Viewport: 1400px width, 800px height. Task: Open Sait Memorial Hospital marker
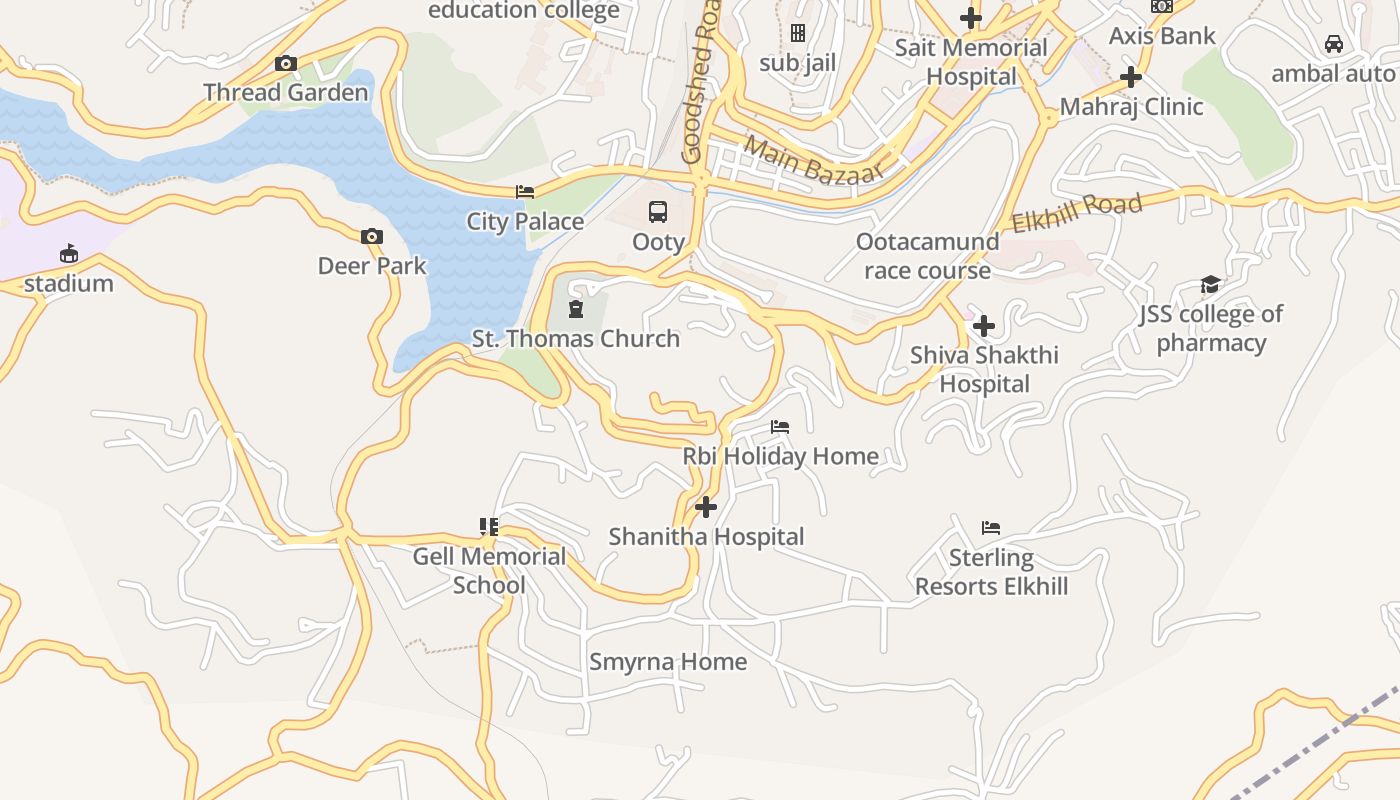pos(970,18)
